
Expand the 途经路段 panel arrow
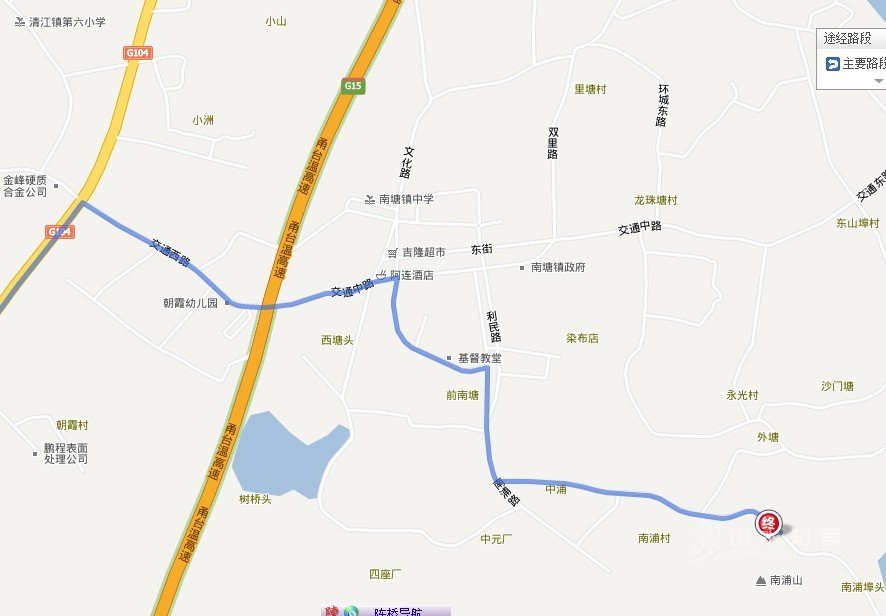tap(879, 81)
